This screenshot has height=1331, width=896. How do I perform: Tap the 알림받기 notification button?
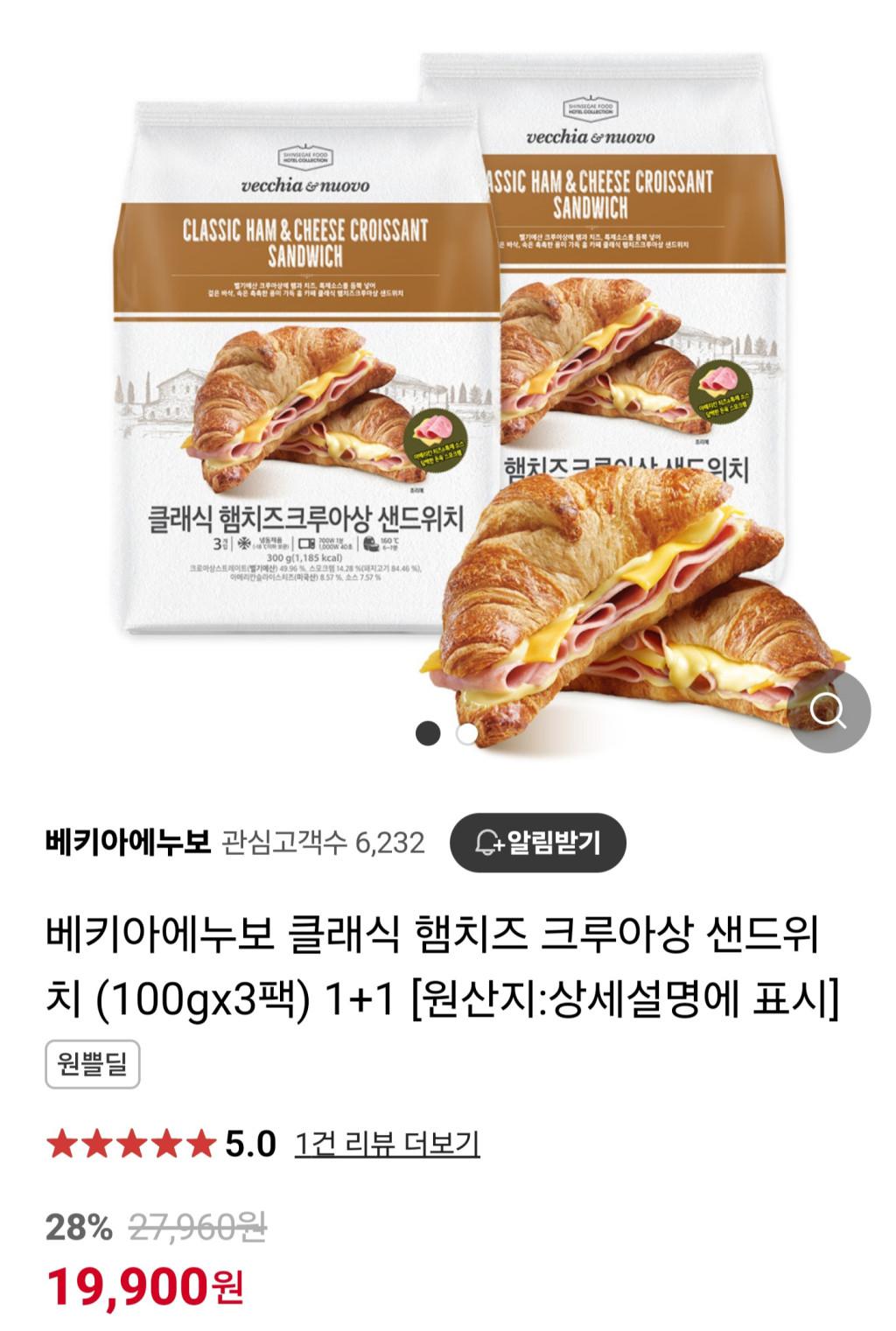click(537, 843)
